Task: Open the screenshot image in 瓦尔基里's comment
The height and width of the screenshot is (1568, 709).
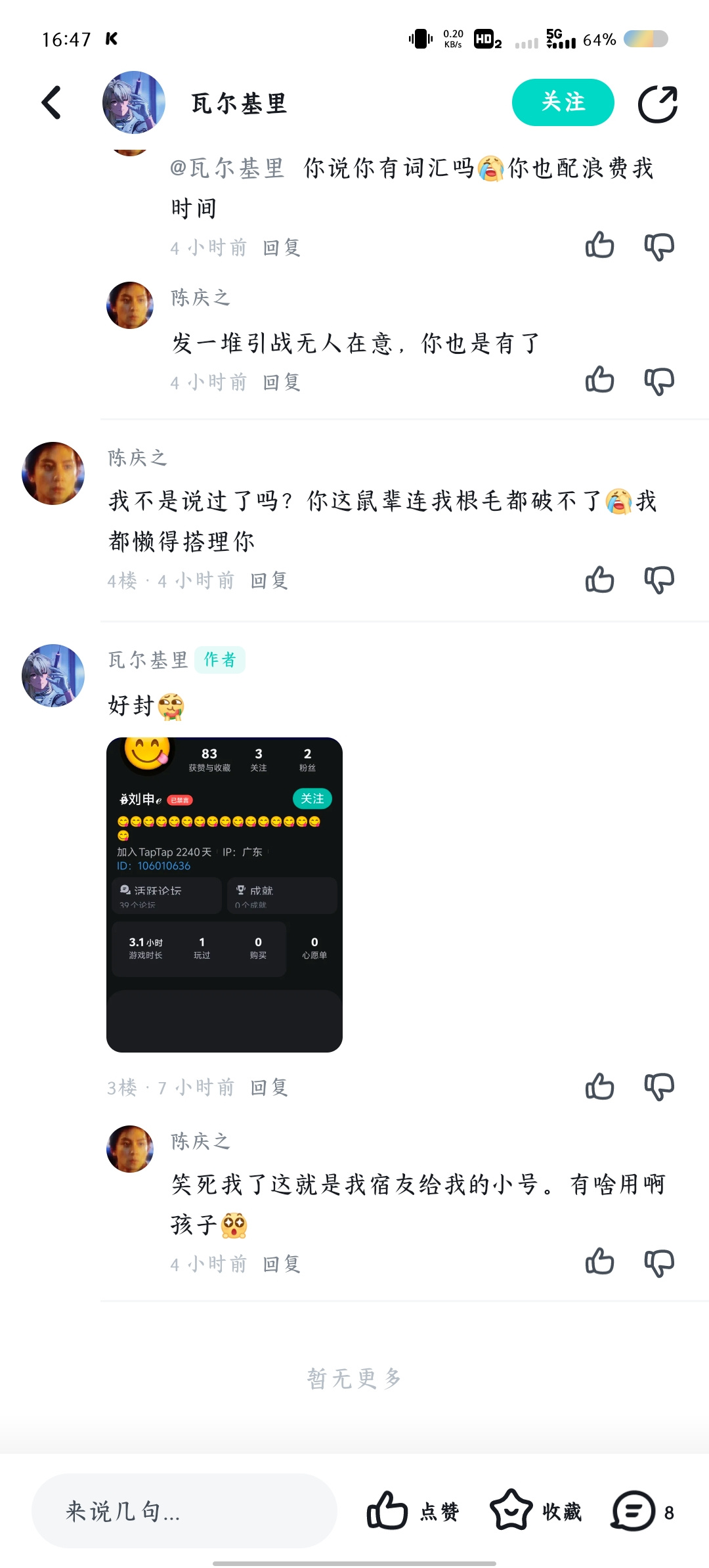Action: coord(225,895)
